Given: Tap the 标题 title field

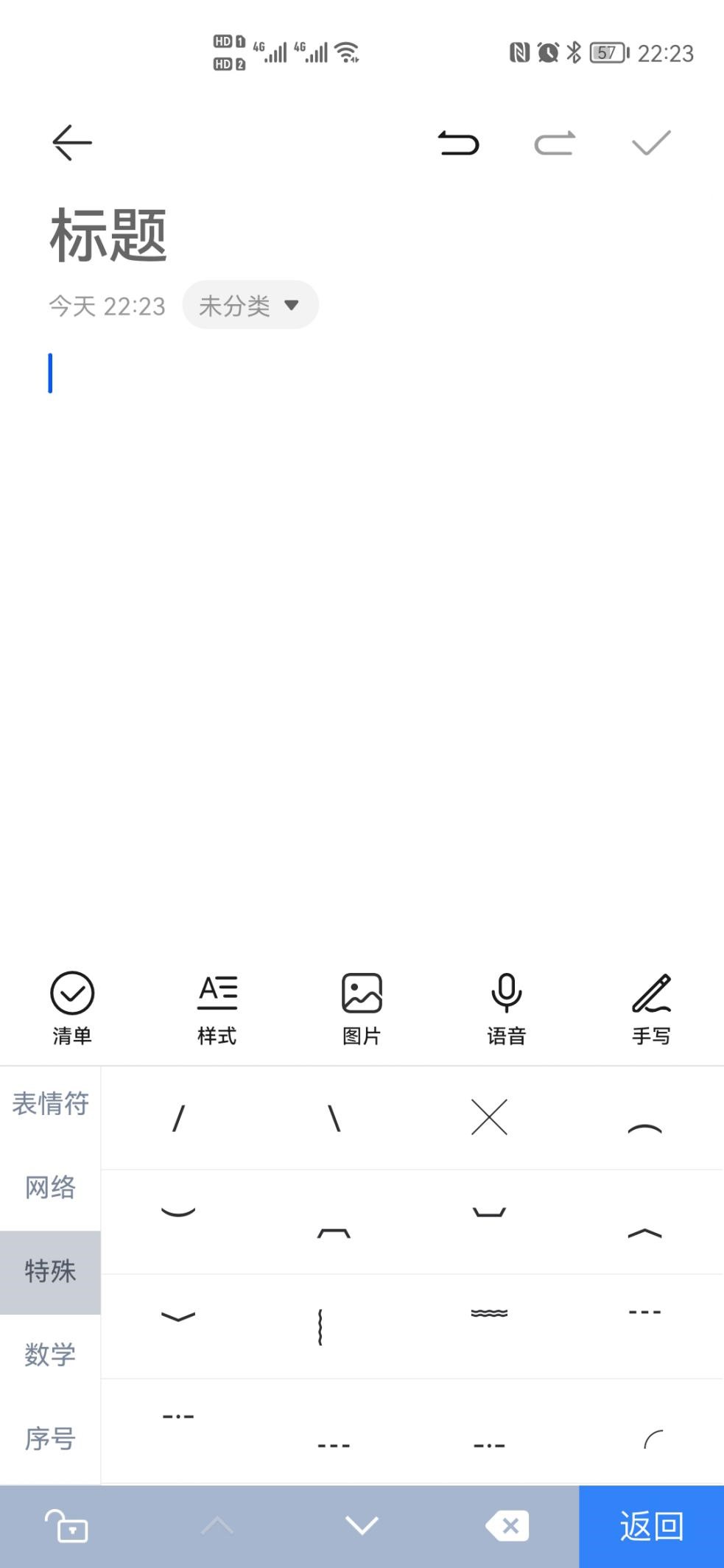Looking at the screenshot, I should [108, 235].
